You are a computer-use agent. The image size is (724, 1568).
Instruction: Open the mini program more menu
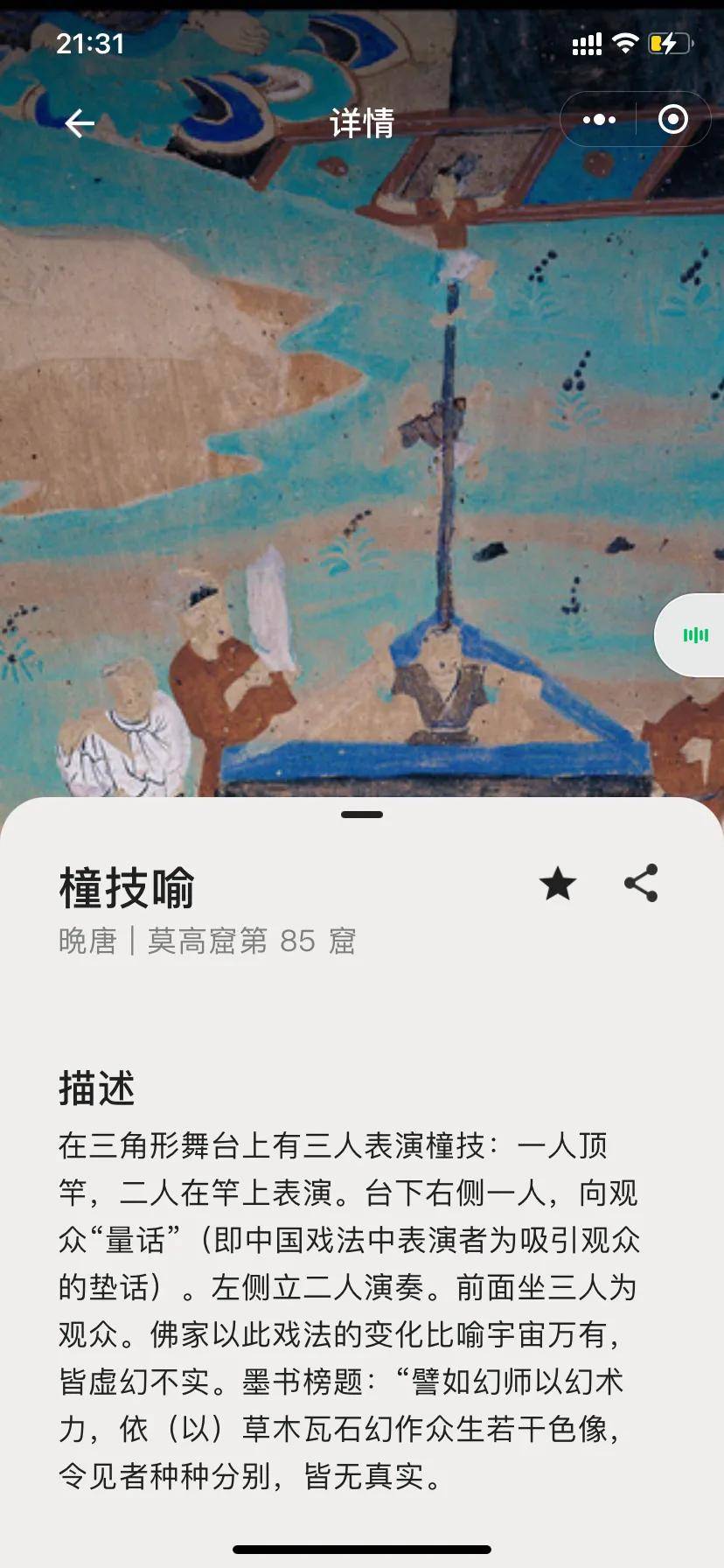click(x=599, y=120)
